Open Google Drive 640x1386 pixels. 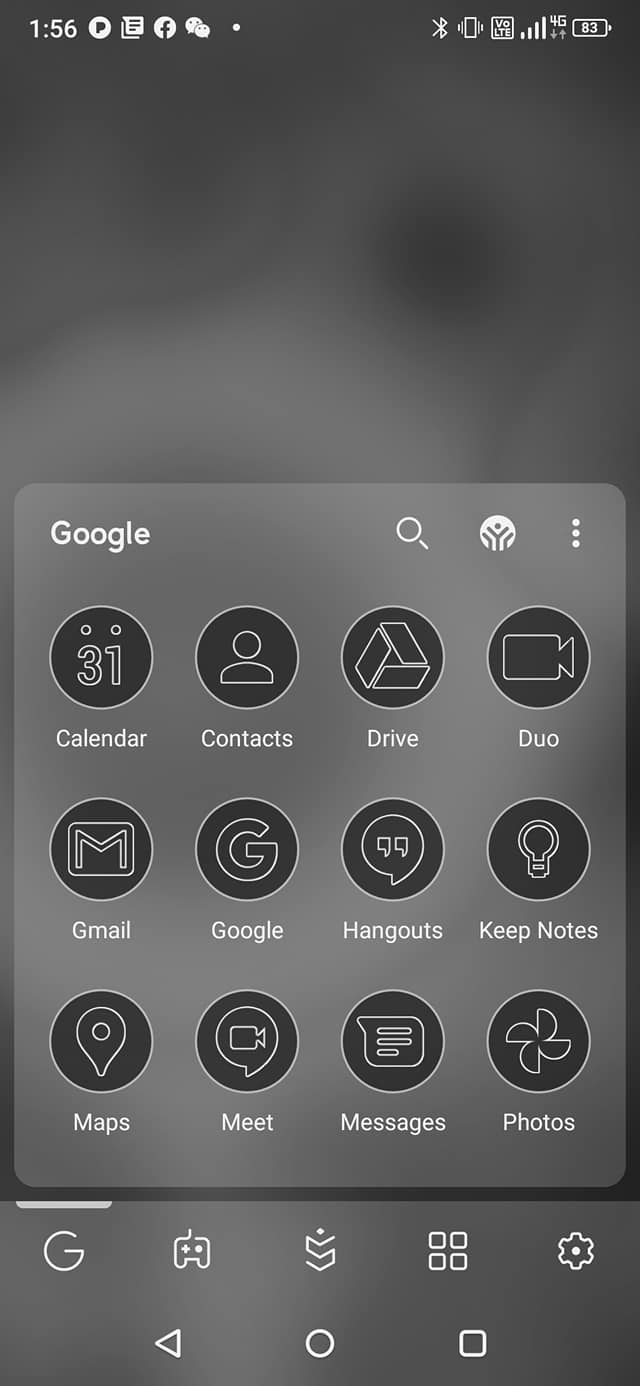tap(393, 658)
